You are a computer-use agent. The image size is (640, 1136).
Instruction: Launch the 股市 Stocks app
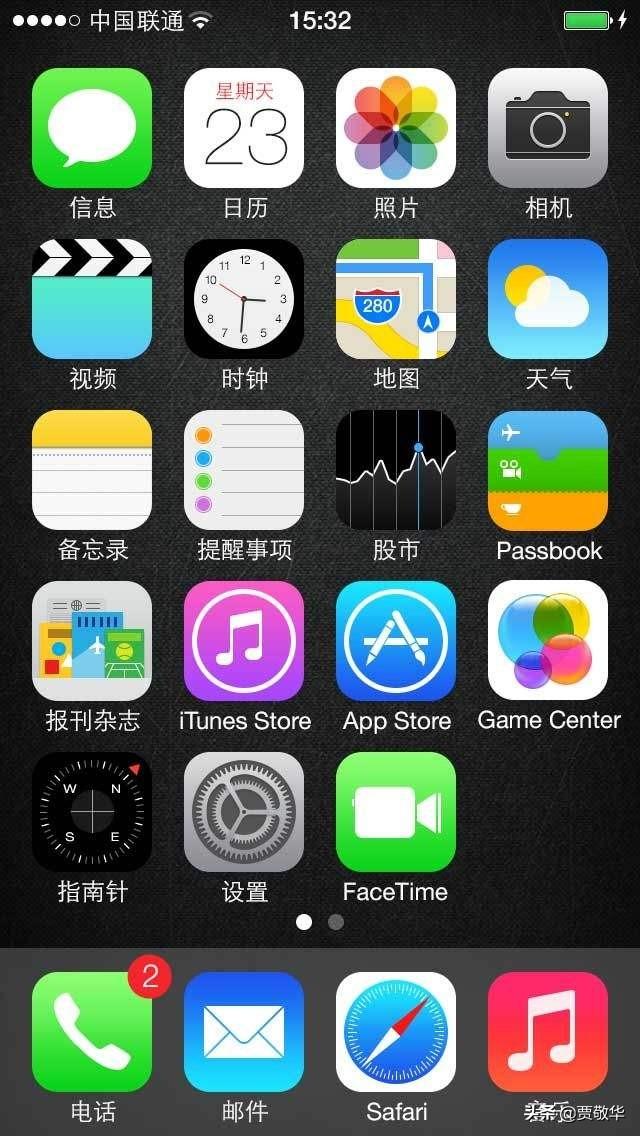396,470
